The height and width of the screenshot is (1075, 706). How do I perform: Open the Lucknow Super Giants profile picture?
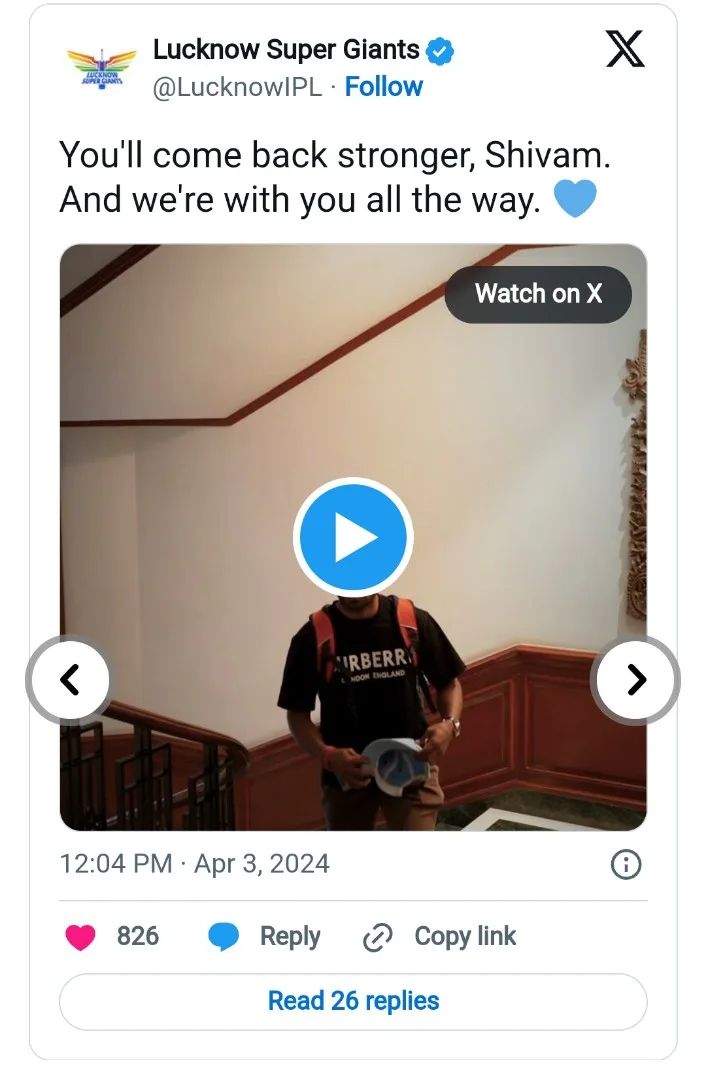100,68
